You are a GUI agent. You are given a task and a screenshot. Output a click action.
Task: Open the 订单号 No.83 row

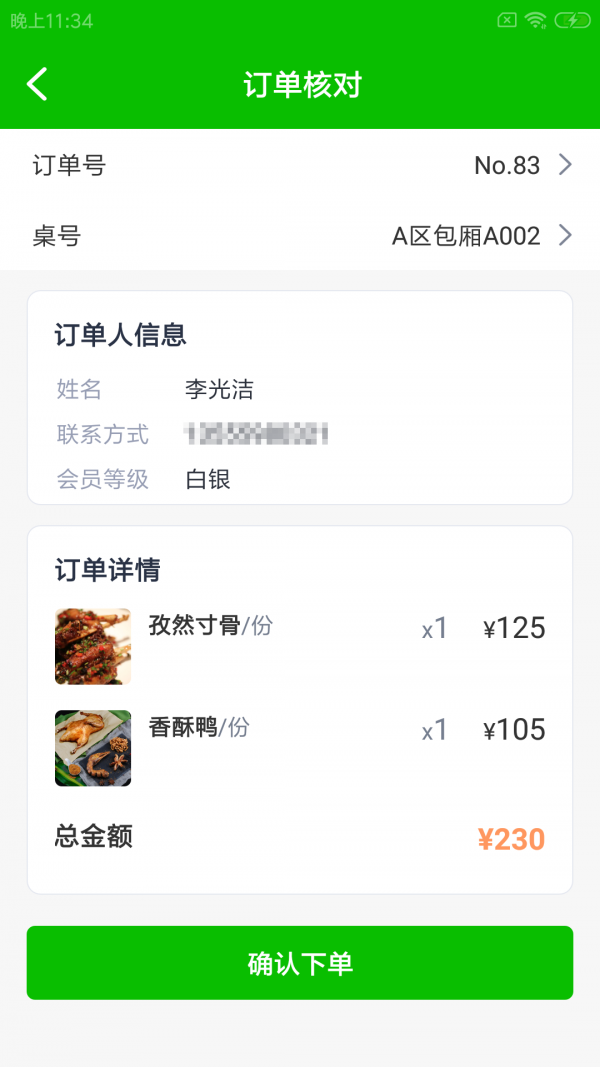tap(300, 165)
